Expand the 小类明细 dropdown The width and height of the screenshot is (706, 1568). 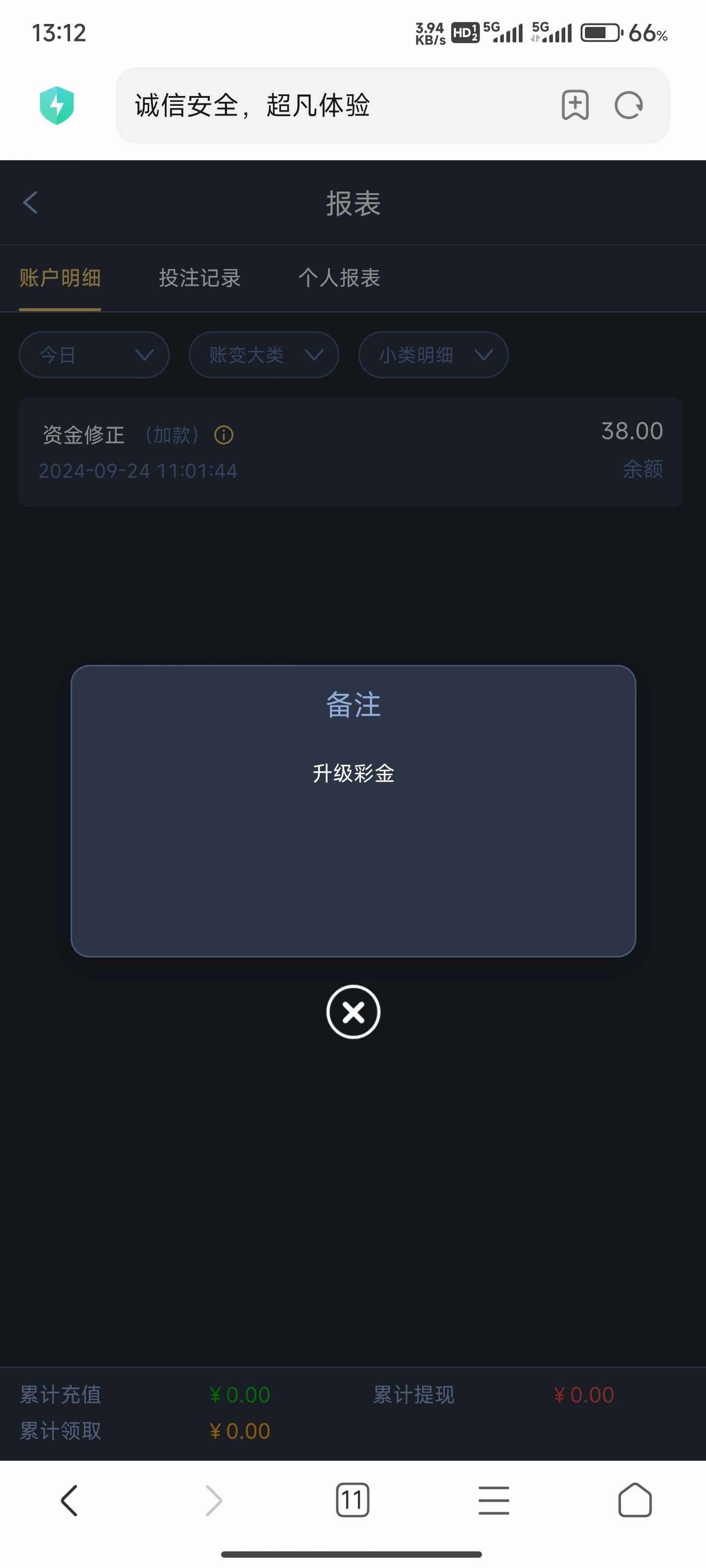[x=433, y=355]
